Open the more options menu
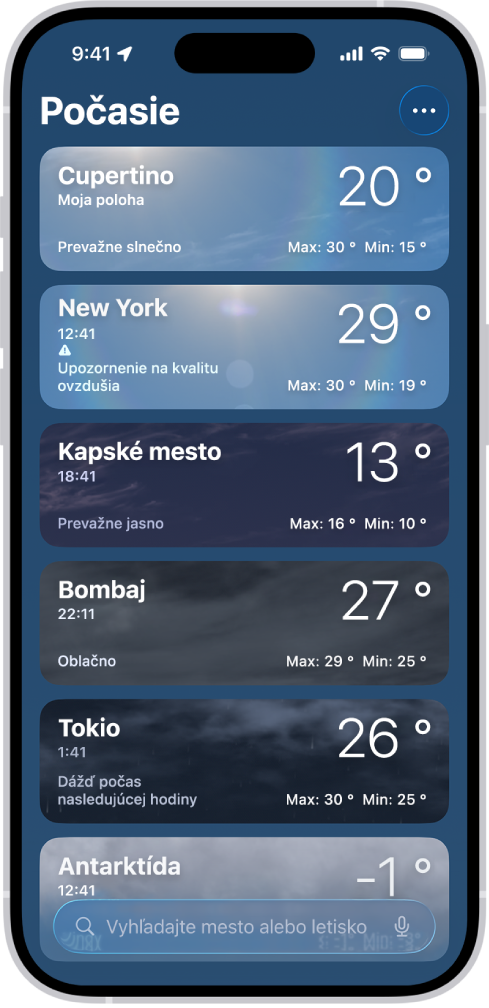 click(x=423, y=111)
